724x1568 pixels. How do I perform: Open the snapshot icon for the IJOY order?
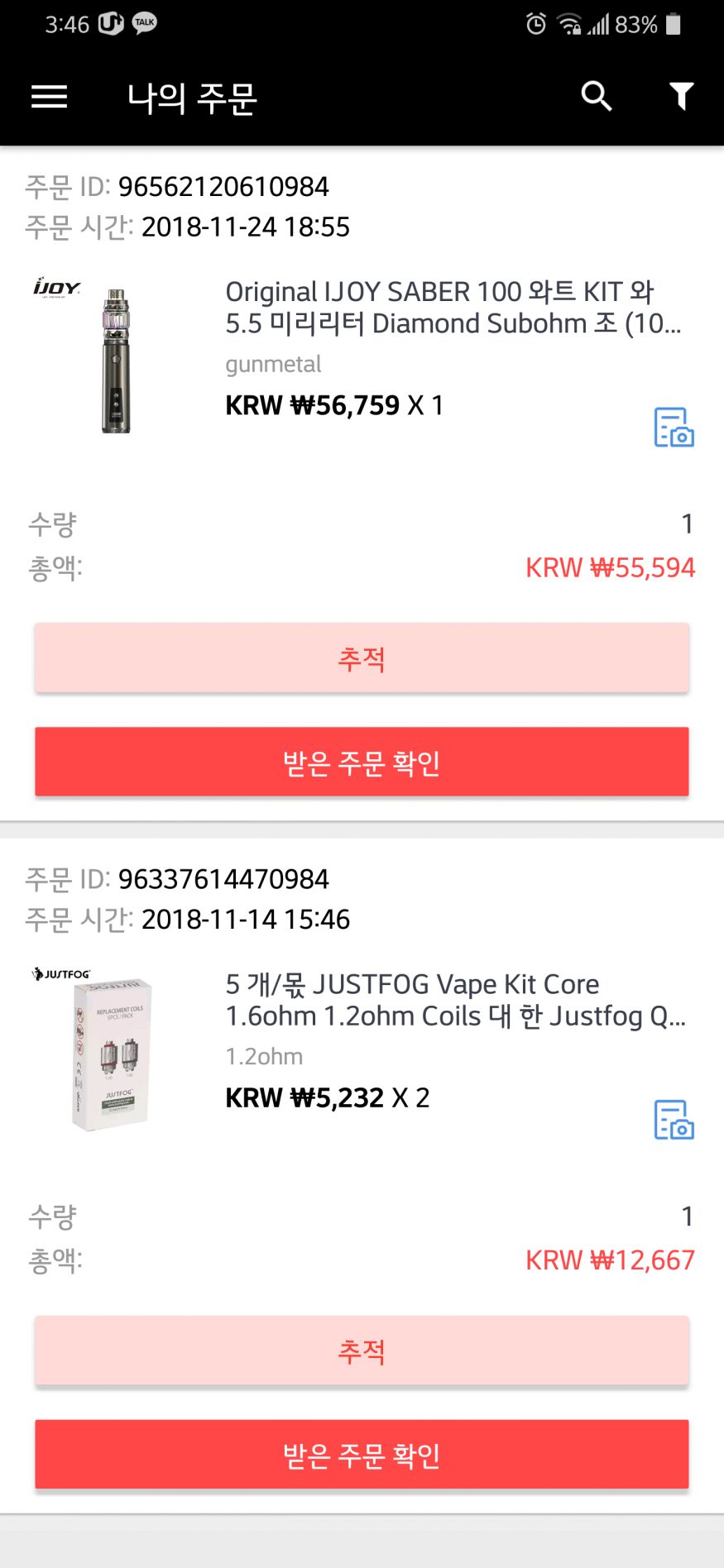tap(674, 427)
